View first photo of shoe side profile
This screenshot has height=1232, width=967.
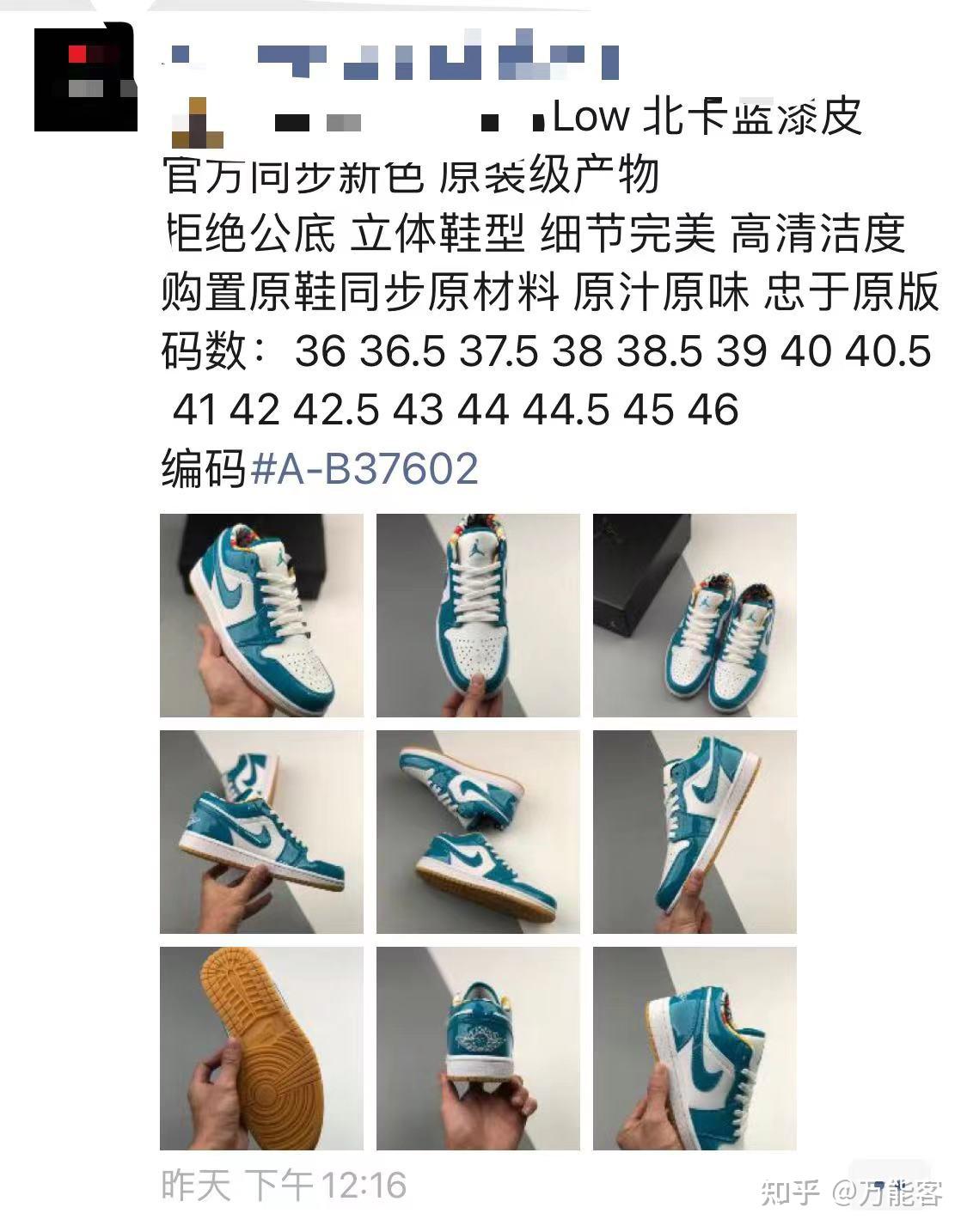(261, 615)
